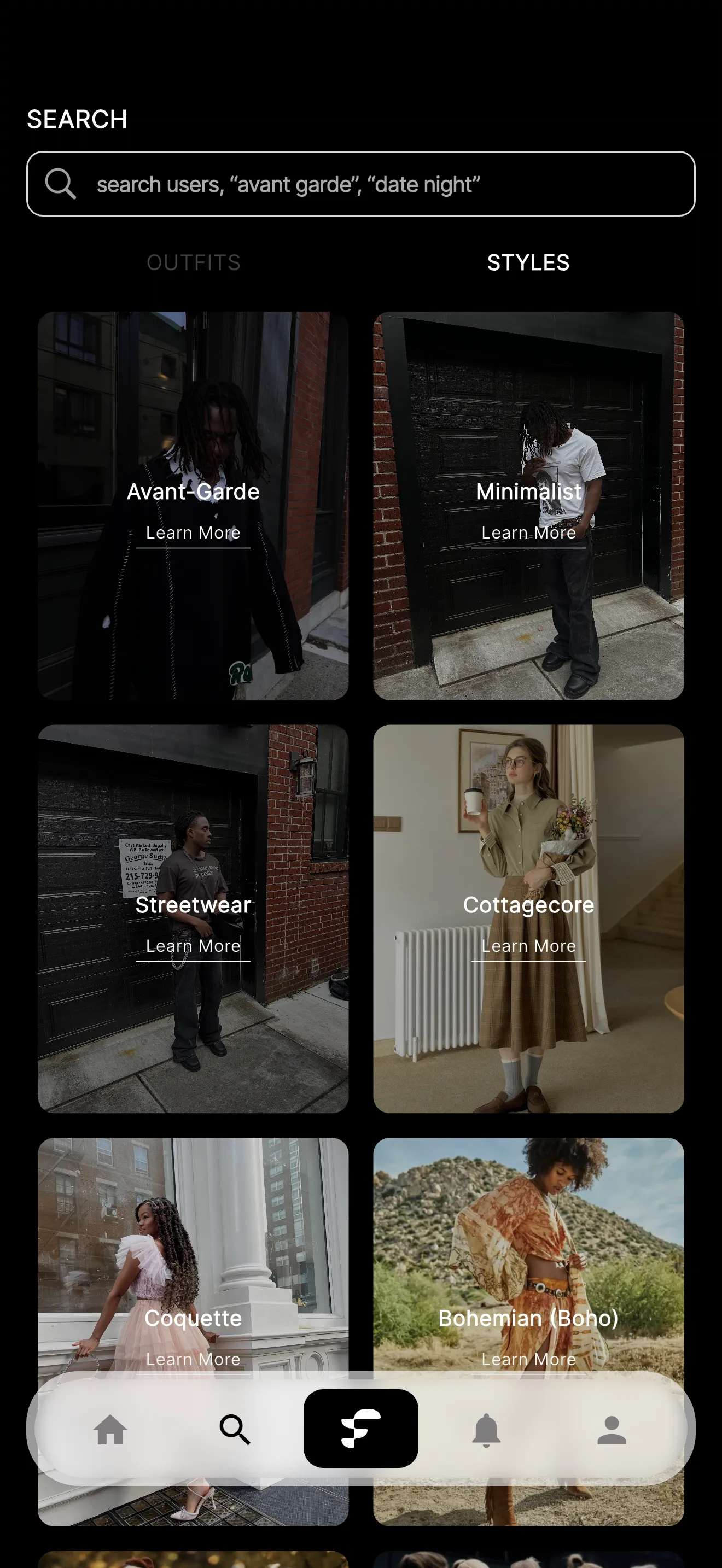Select the Styles tab

point(528,263)
